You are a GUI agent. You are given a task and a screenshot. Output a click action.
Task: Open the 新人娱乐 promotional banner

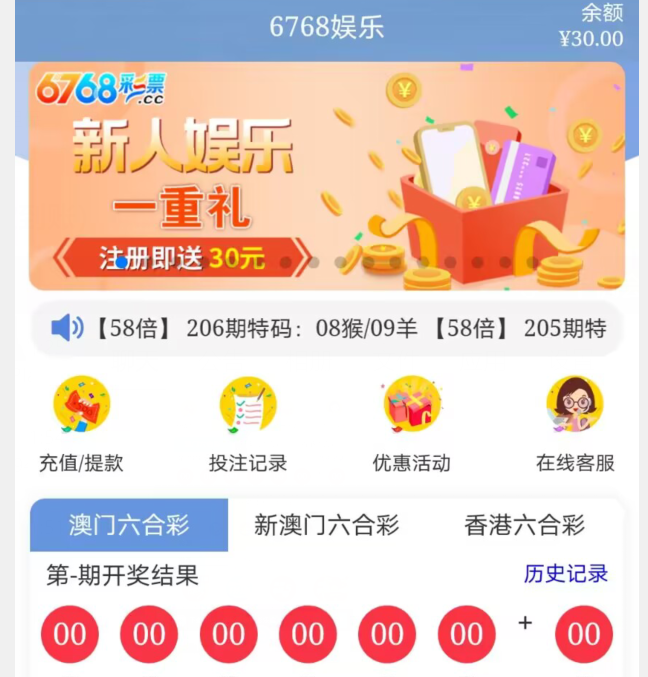(x=326, y=177)
